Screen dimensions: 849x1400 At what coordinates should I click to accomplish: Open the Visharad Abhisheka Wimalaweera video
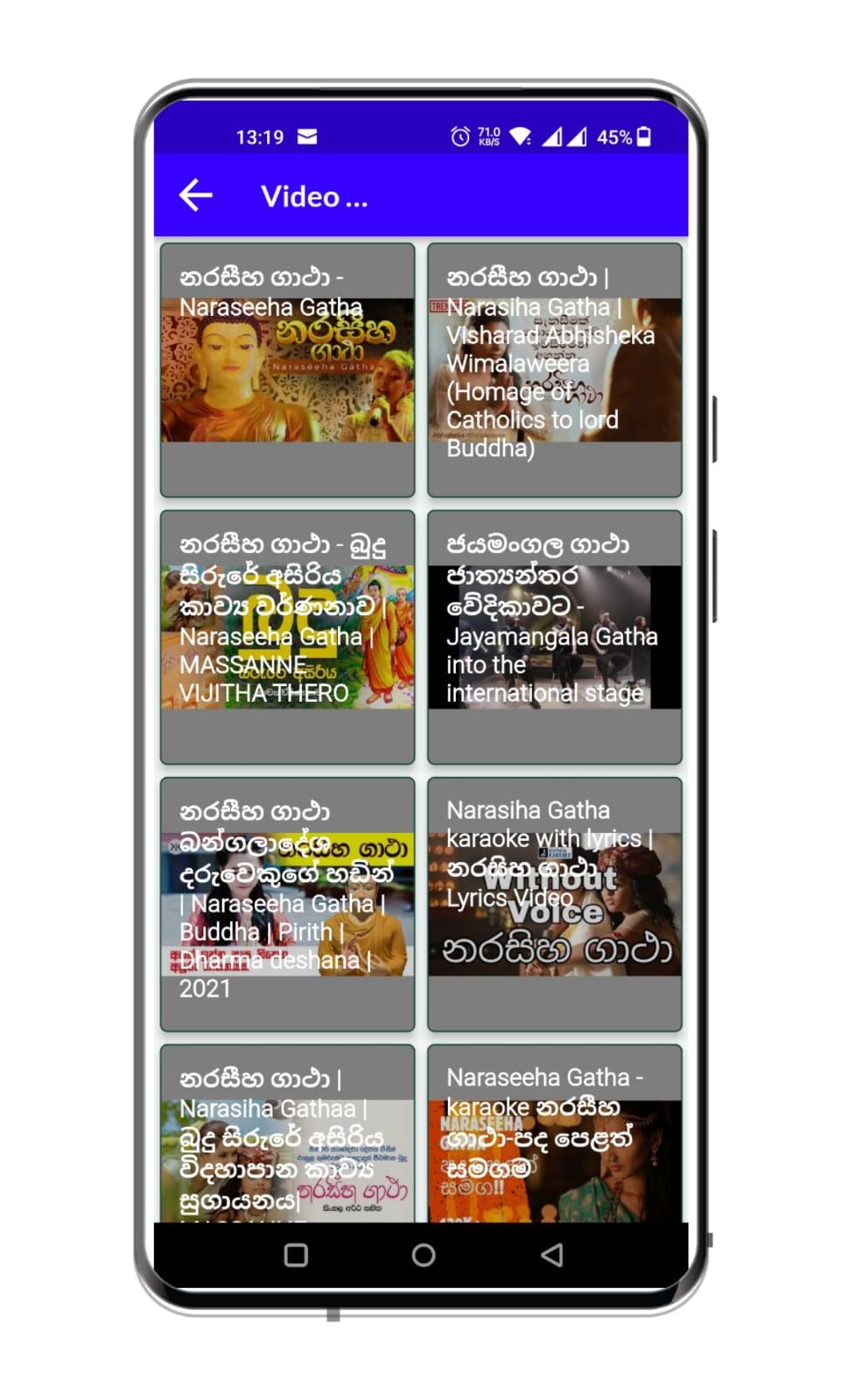554,370
